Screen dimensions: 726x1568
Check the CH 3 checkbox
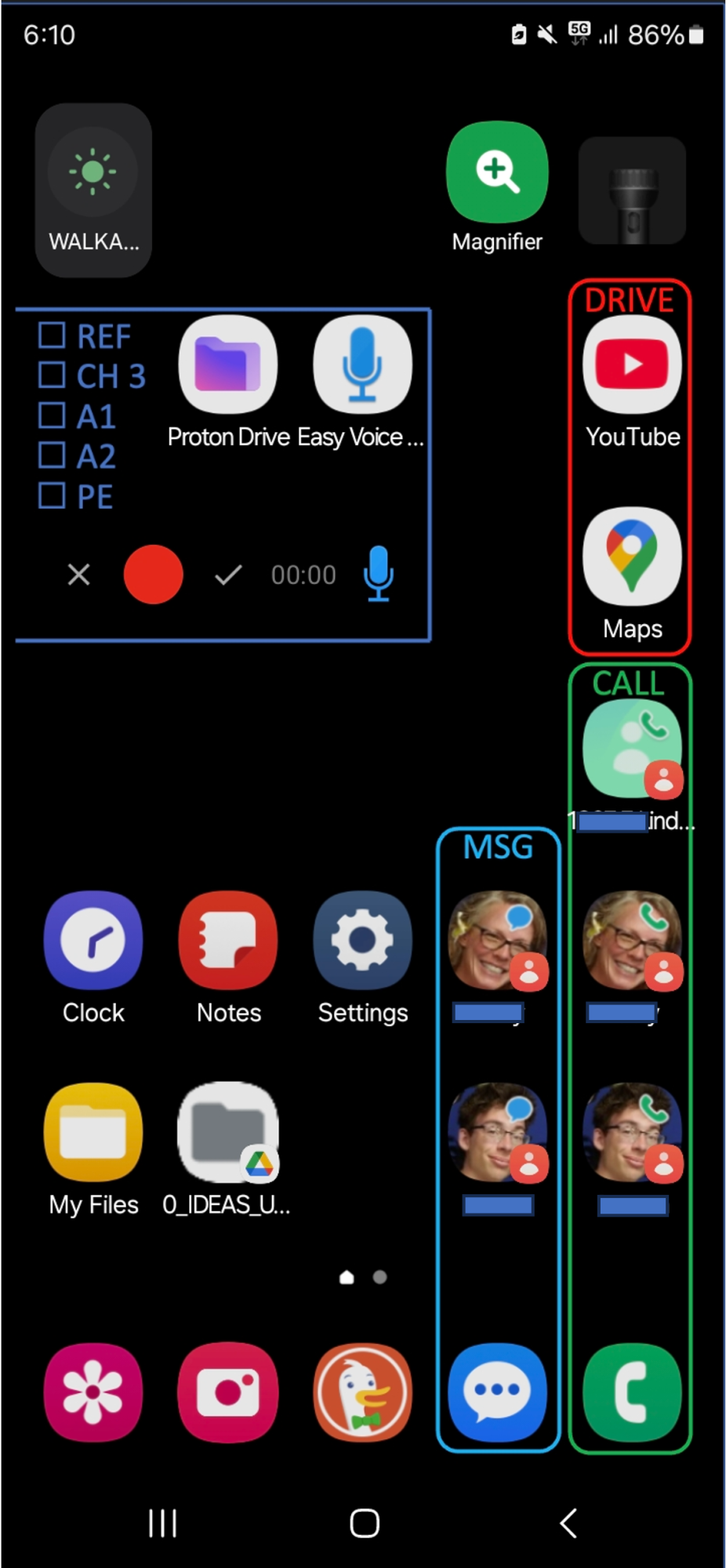click(52, 376)
